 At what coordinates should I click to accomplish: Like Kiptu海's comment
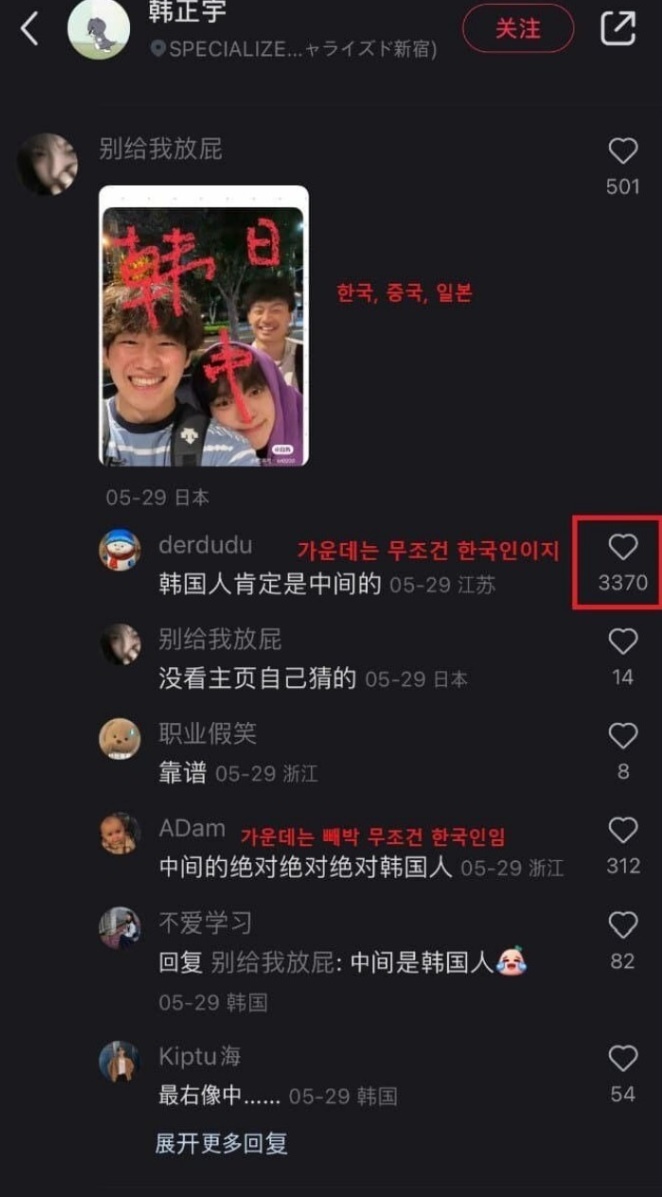(x=623, y=1059)
